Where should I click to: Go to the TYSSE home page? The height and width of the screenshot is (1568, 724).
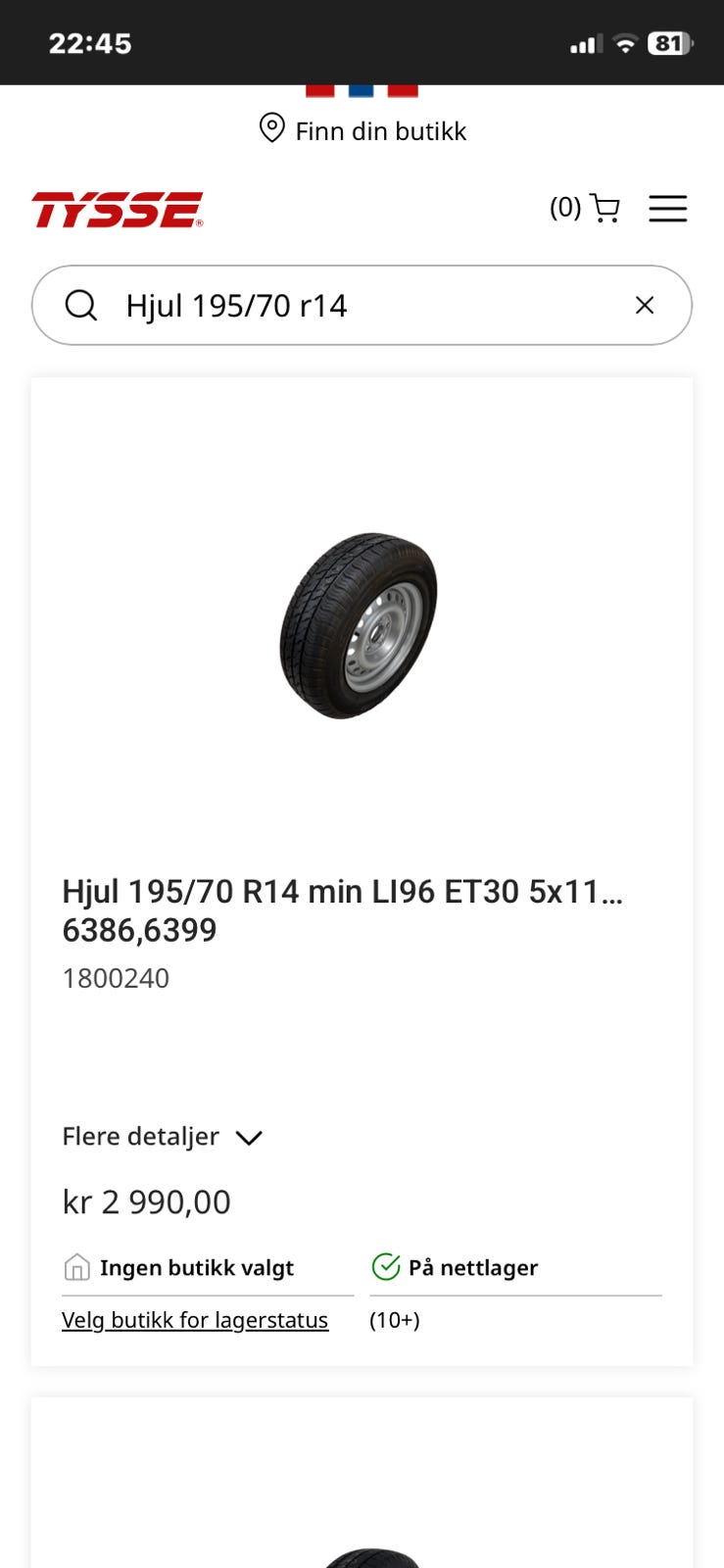[118, 210]
